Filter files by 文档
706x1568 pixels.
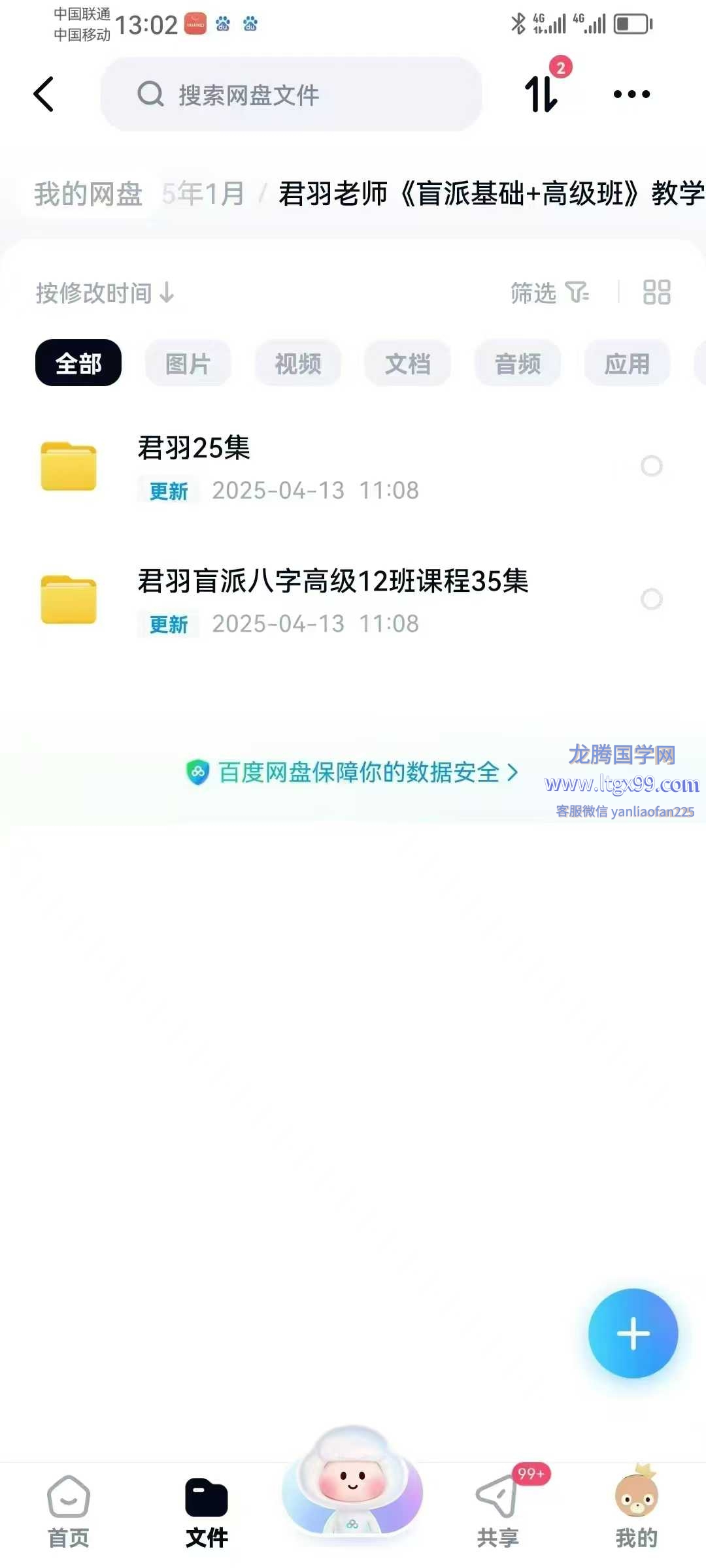tap(408, 363)
